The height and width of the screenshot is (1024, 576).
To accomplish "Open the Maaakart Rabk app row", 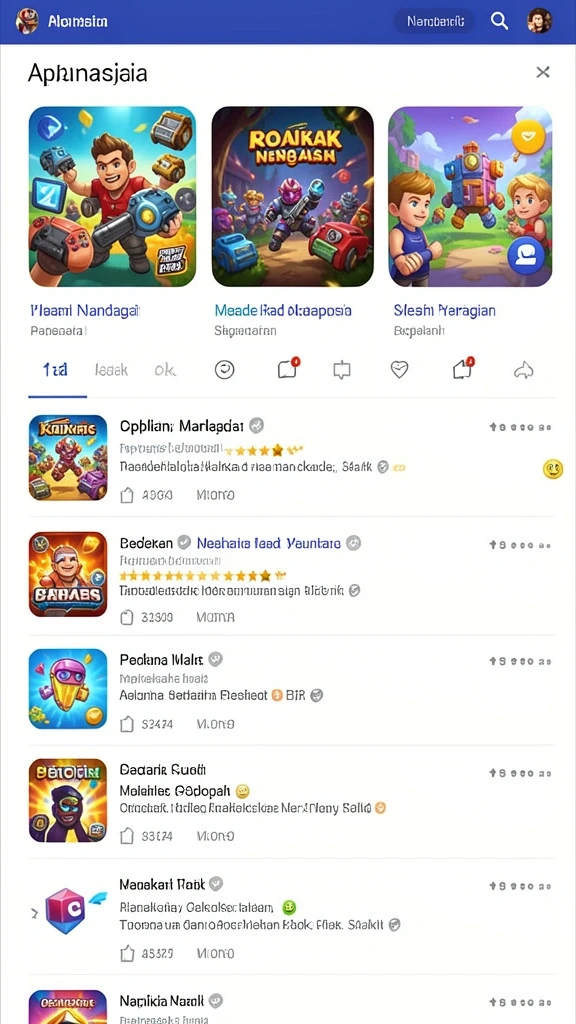I will tap(292, 916).
